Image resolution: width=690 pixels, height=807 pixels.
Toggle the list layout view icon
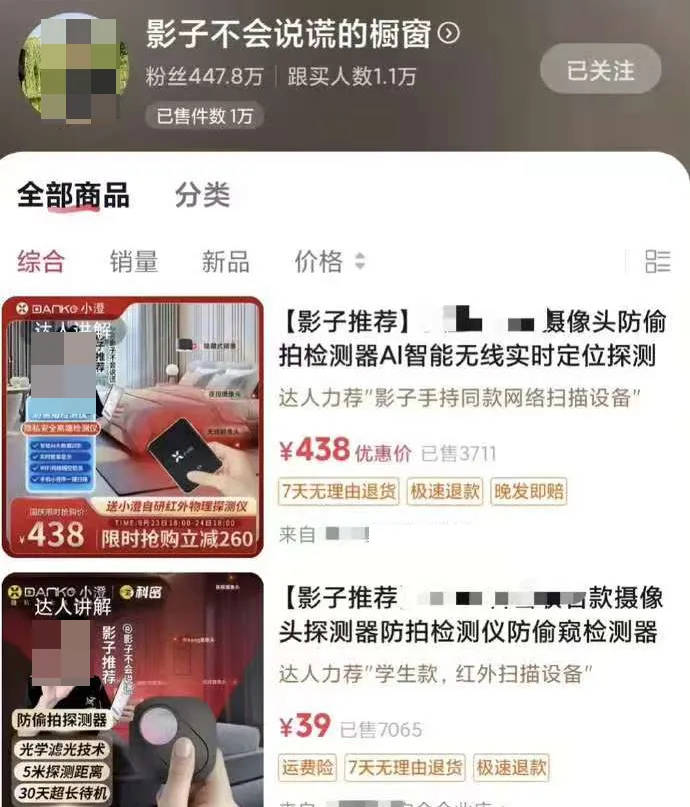point(657,262)
